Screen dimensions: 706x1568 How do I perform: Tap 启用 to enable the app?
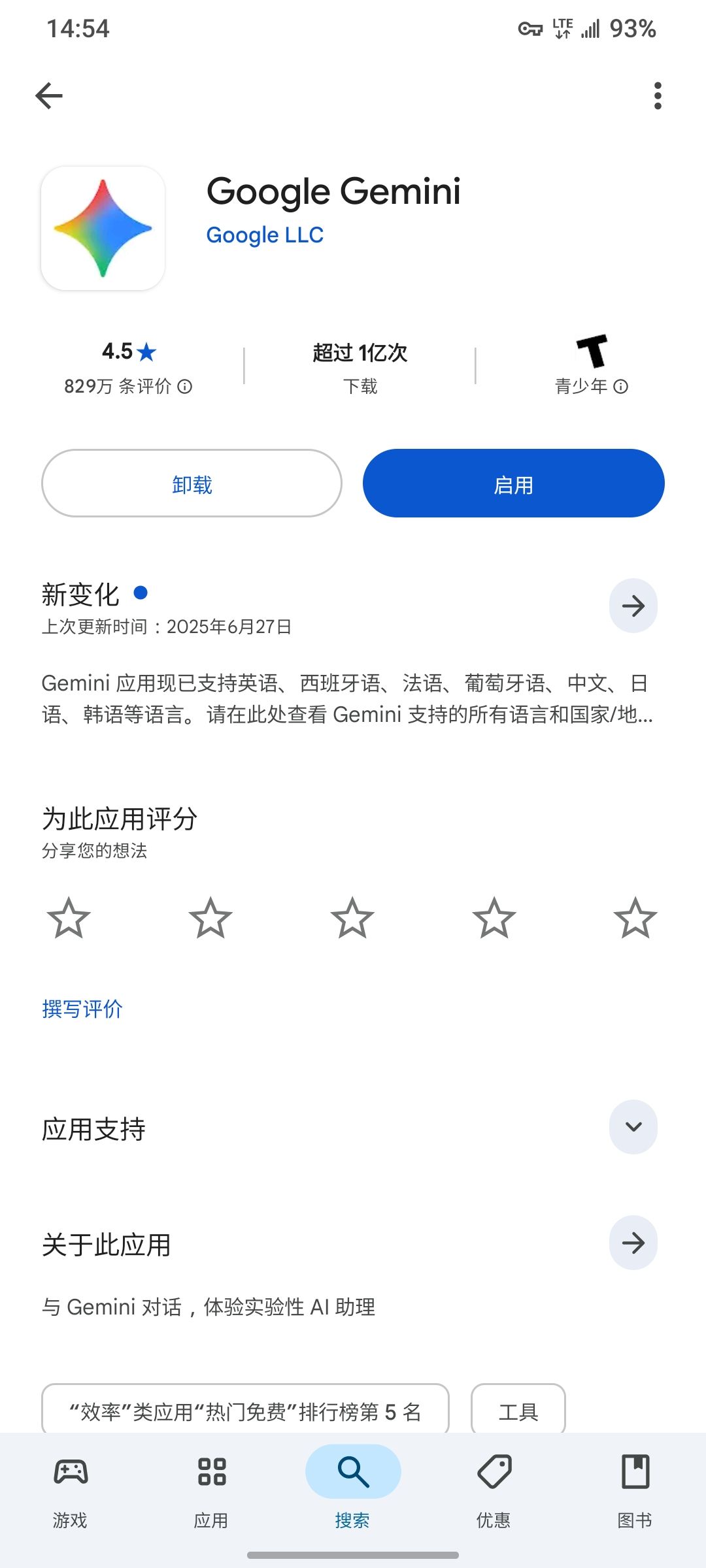[513, 483]
